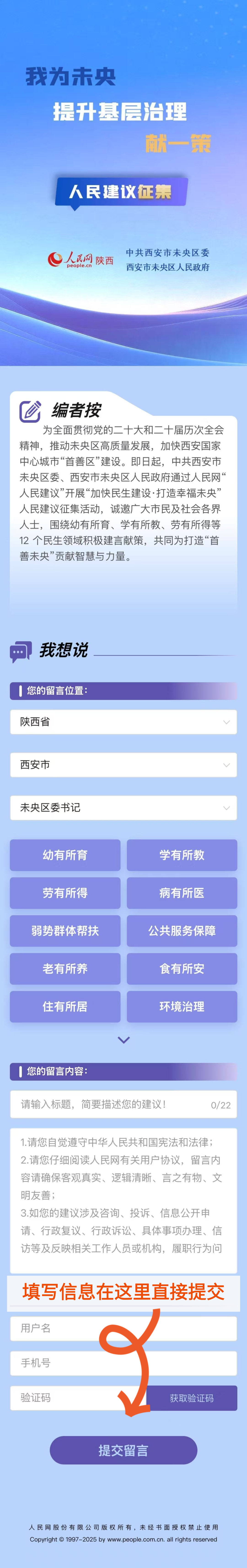Tap the 用户名 username field
Image resolution: width=247 pixels, height=1568 pixels.
(123, 1328)
